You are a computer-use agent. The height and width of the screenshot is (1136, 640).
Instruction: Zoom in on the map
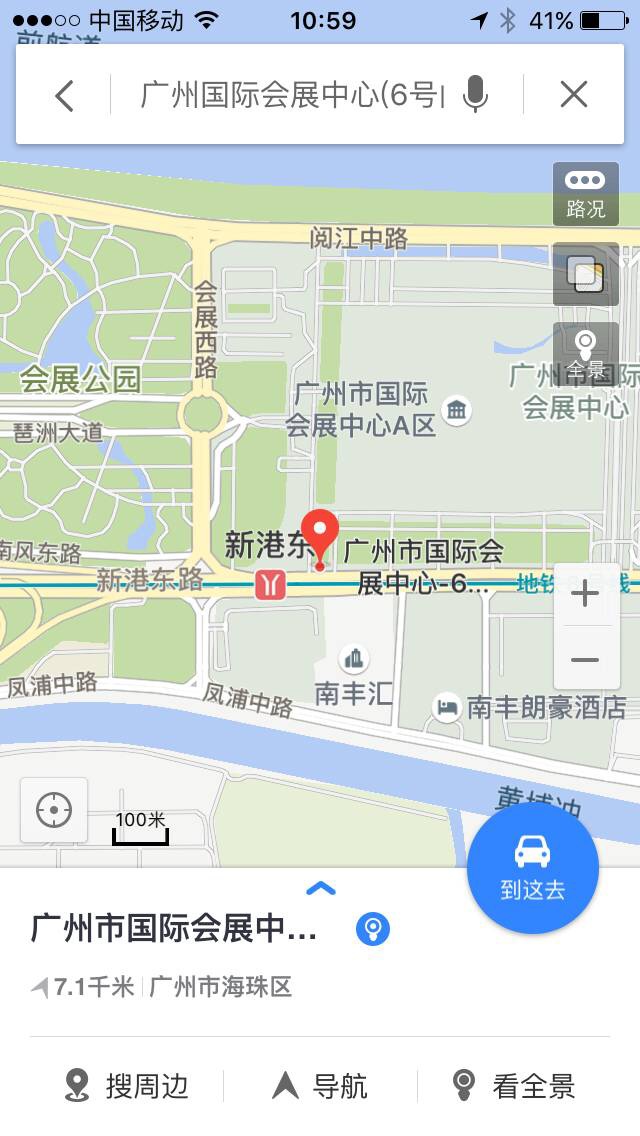(585, 594)
